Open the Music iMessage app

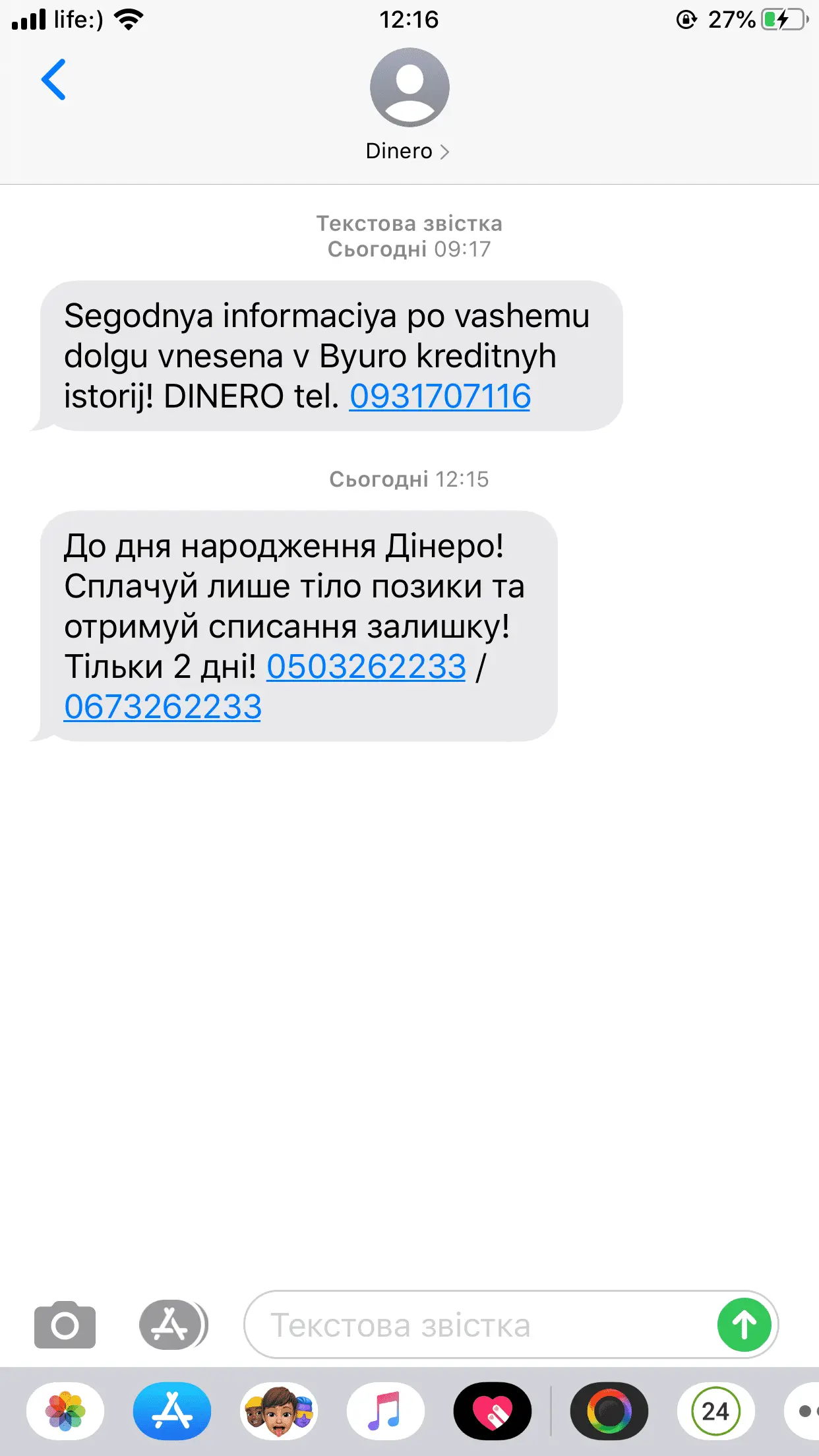pos(386,1412)
